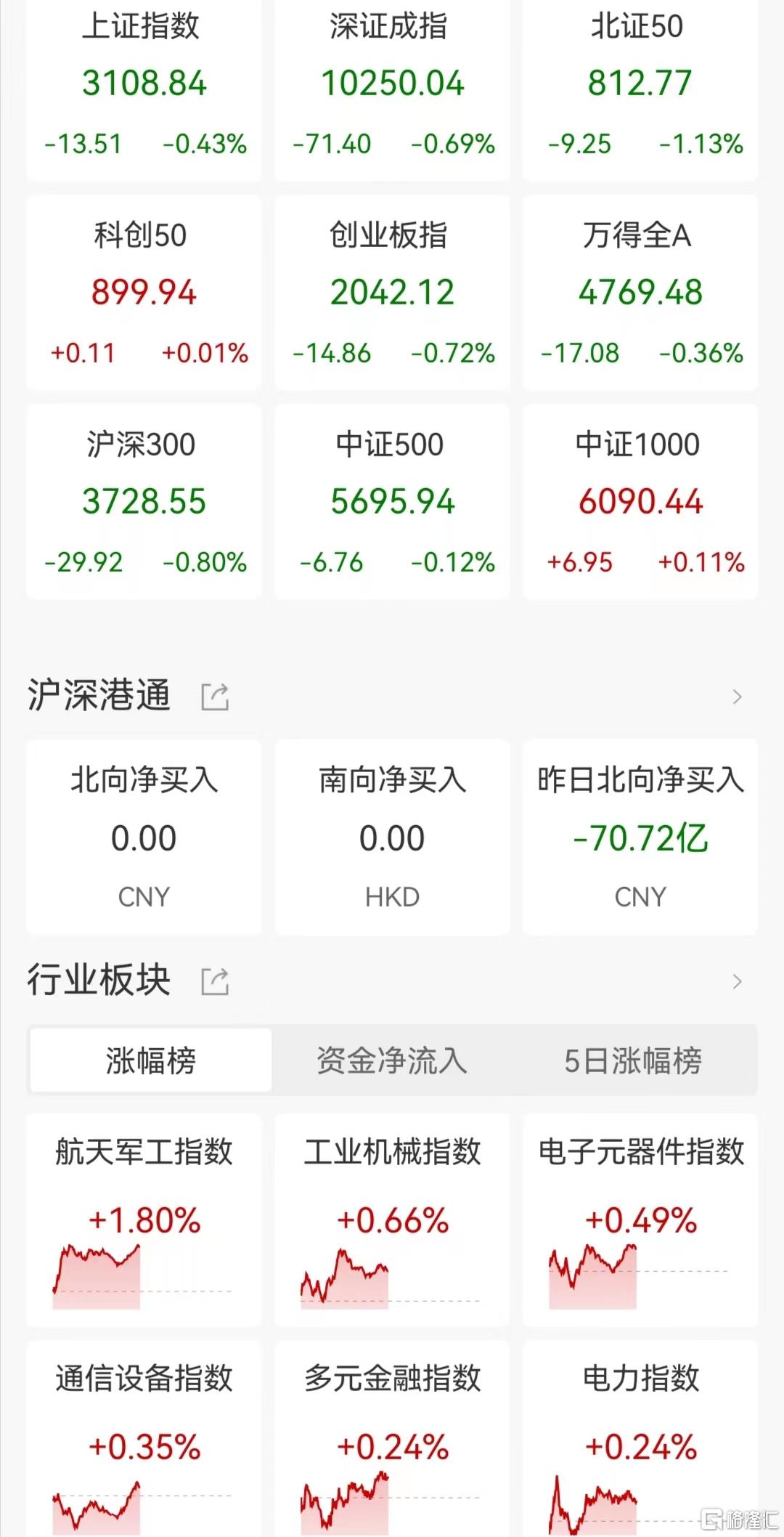Open the 北向净买入 card

[x=144, y=837]
